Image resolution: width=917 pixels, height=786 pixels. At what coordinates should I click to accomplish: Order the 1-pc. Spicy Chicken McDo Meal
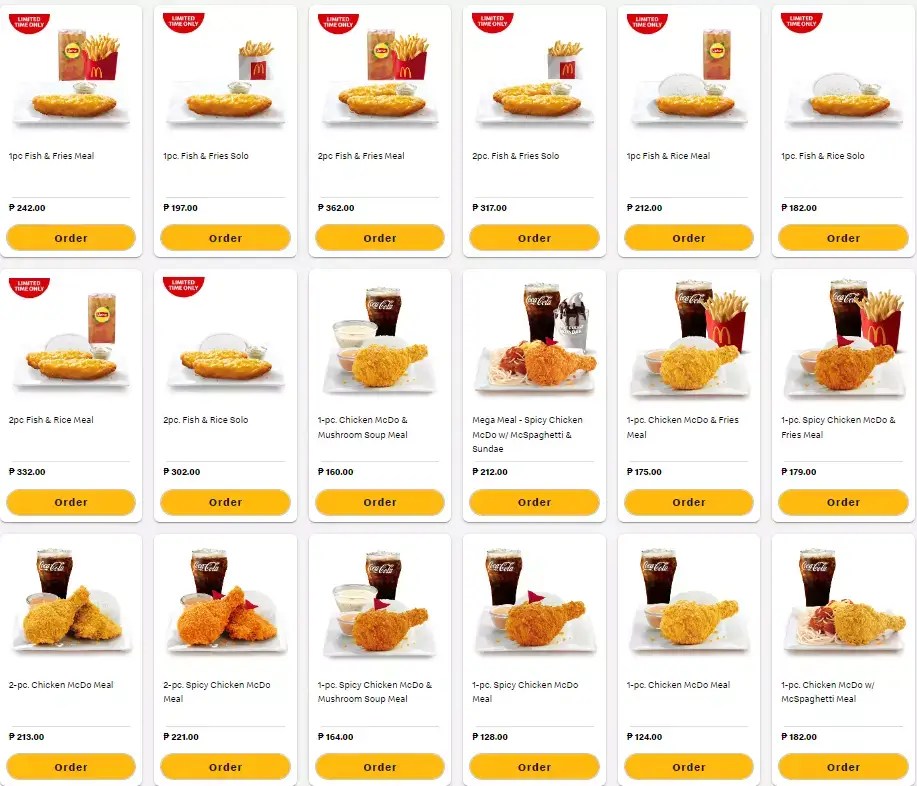pos(534,767)
